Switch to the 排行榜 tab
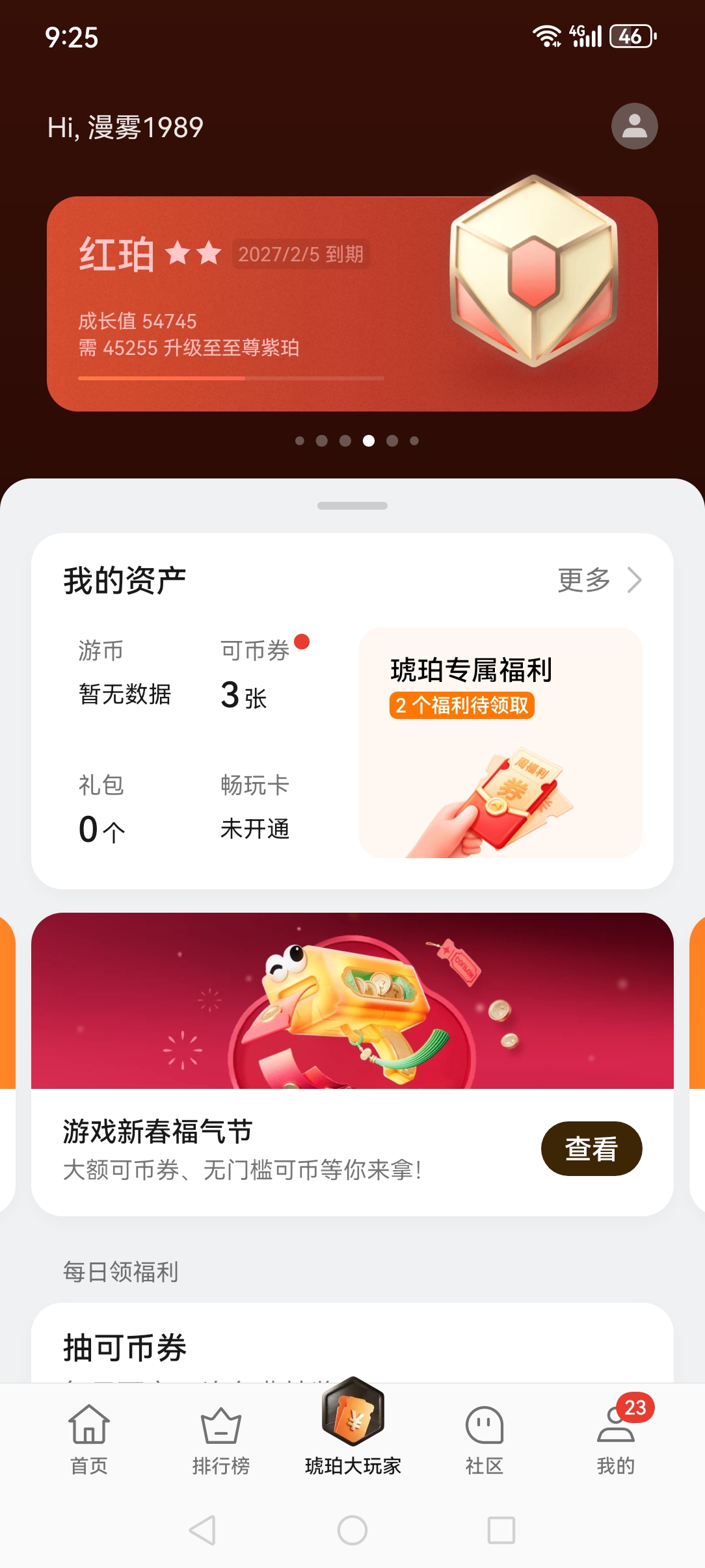The height and width of the screenshot is (1568, 705). (220, 1438)
